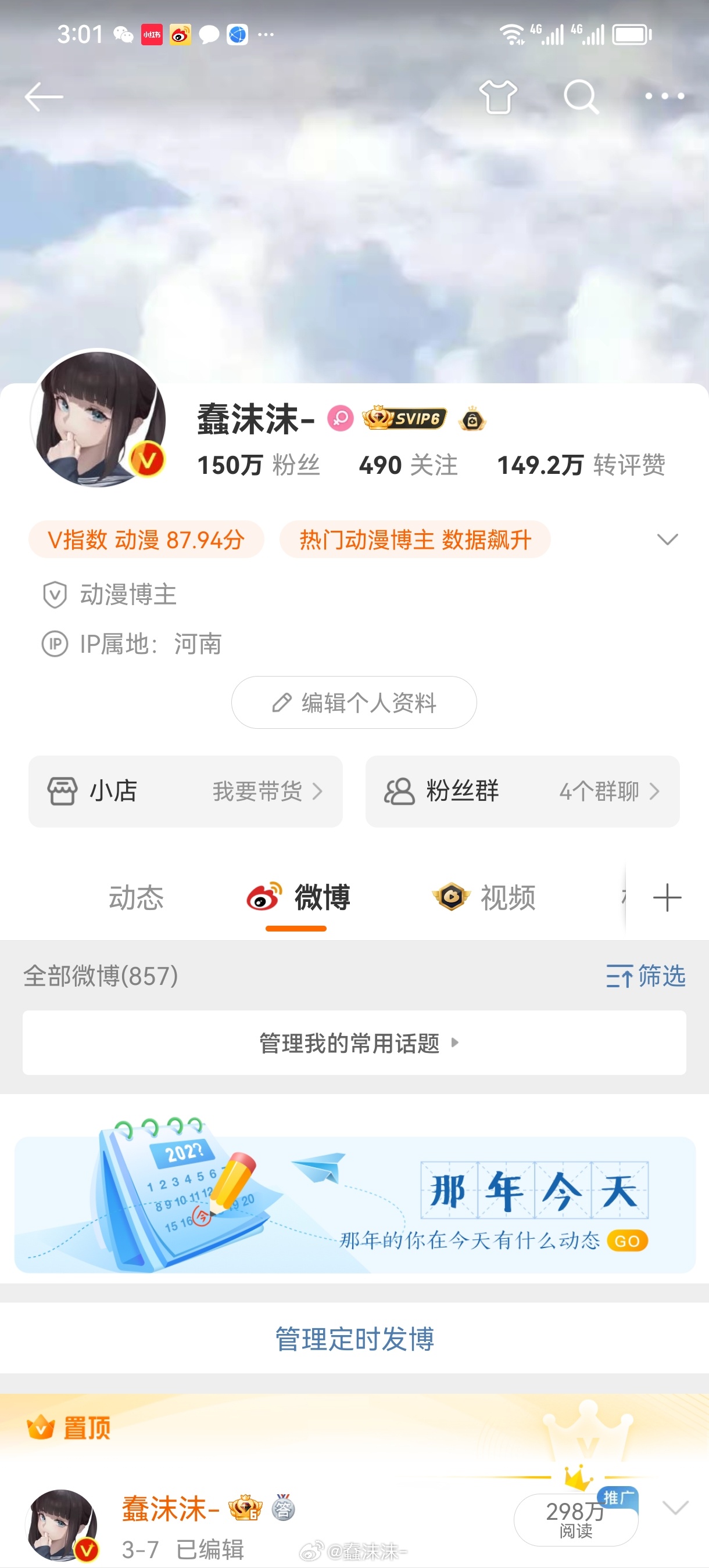Open 热门动漫博主 数据飙升 chip

(x=415, y=540)
